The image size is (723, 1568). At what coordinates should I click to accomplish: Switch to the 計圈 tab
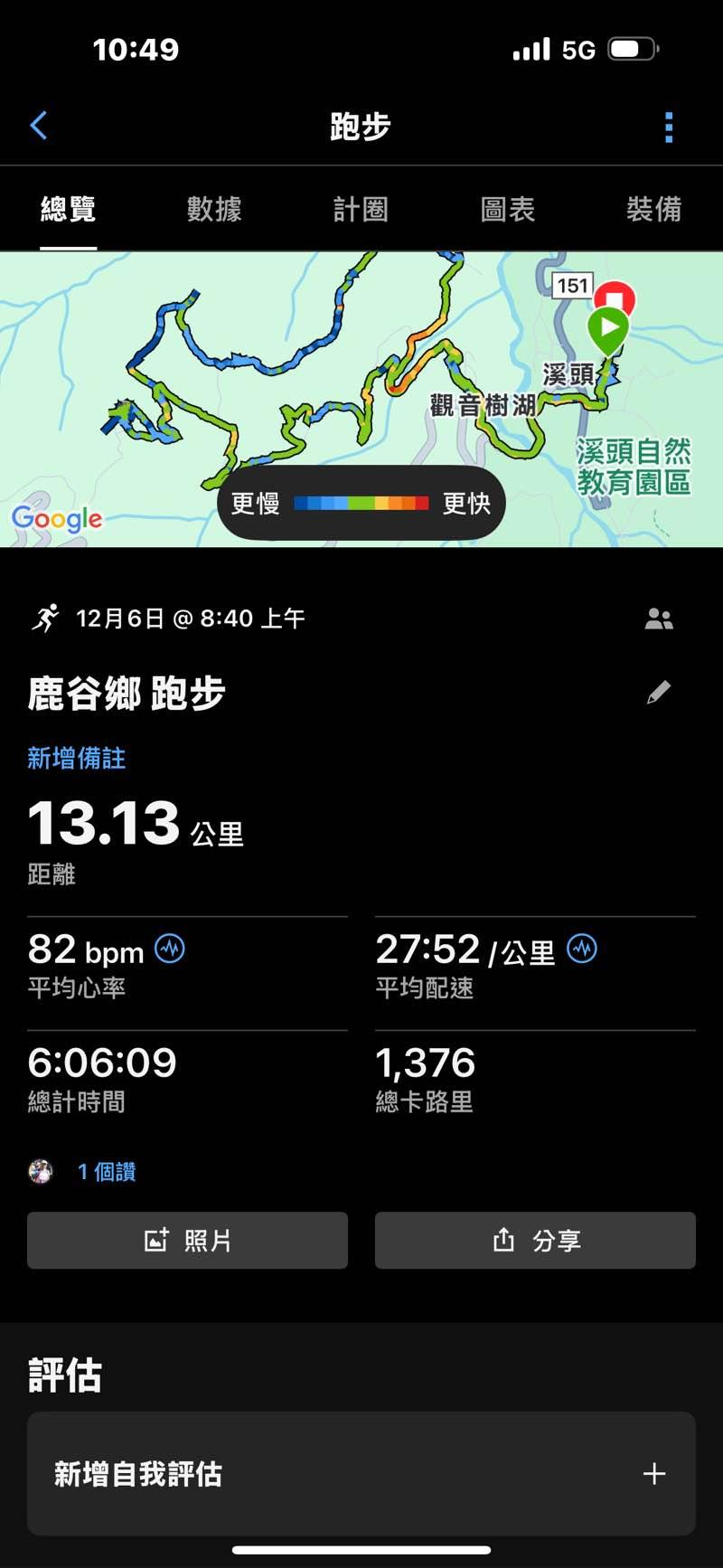tap(361, 210)
